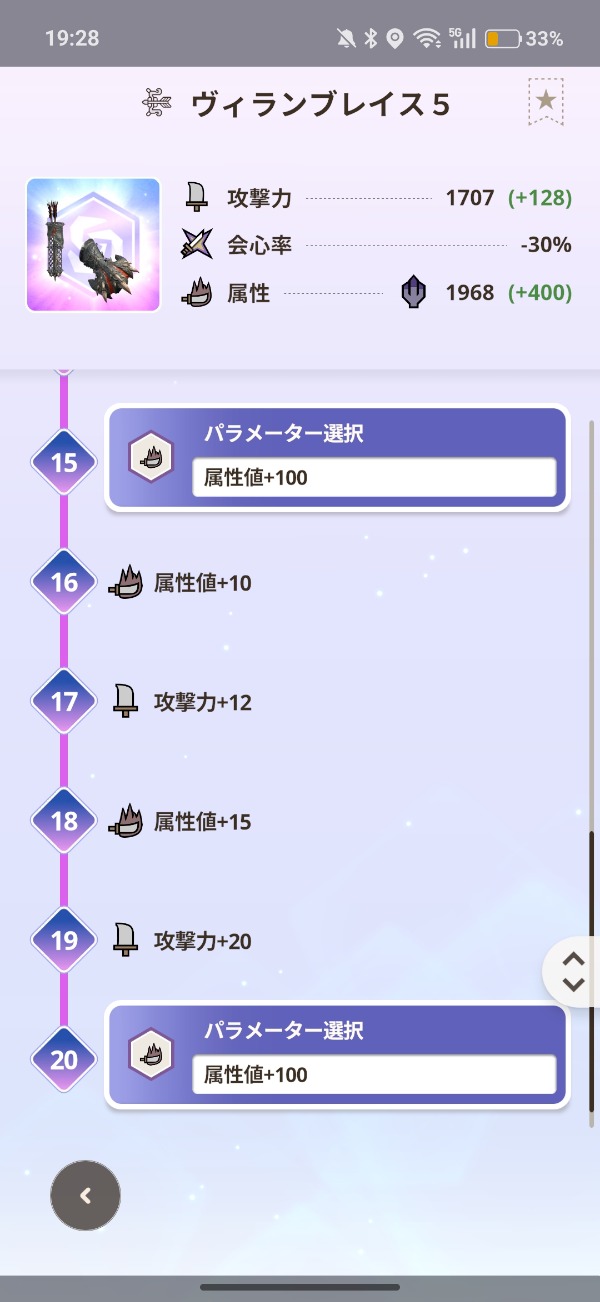Go back using the round arrow button
Image resolution: width=600 pixels, height=1302 pixels.
click(x=86, y=1195)
